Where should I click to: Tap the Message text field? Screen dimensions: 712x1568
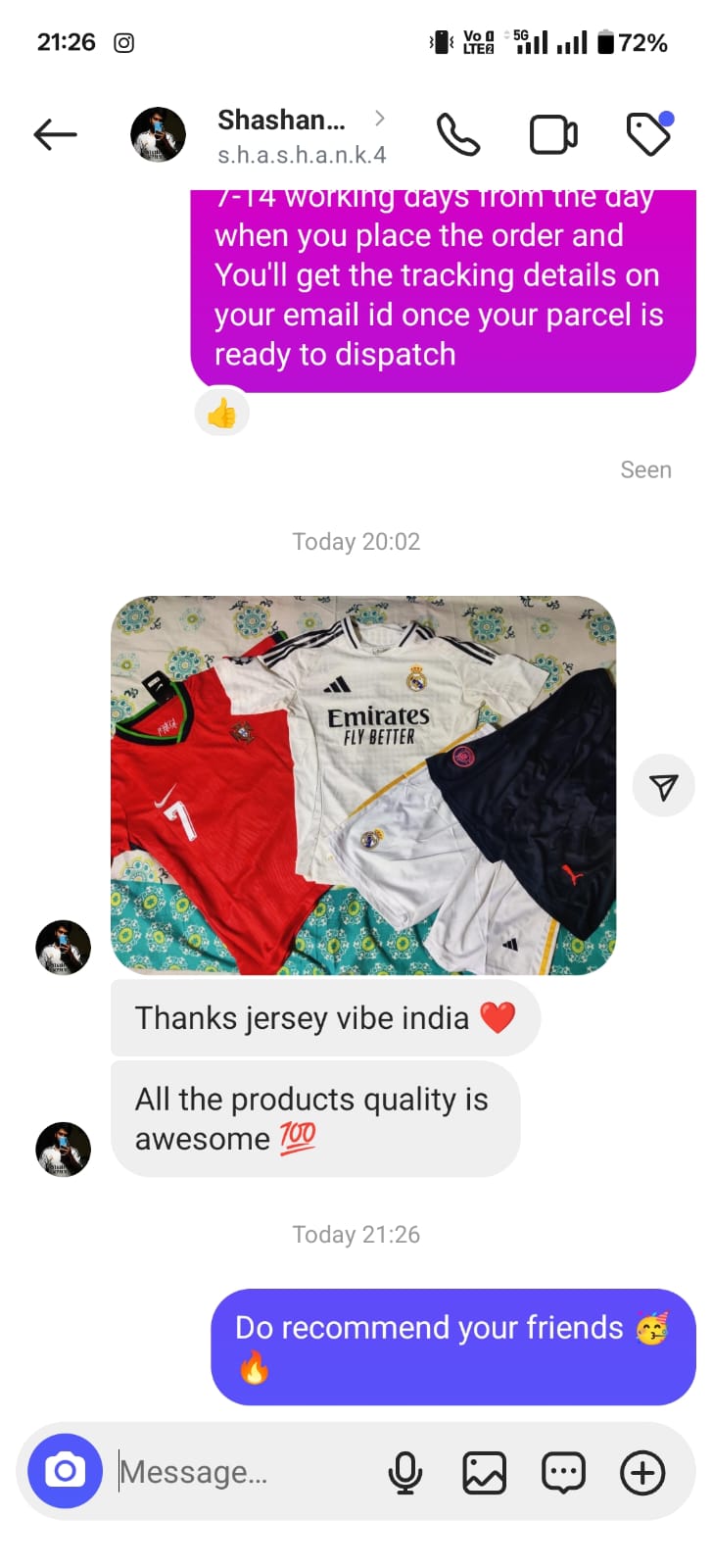tap(245, 1472)
